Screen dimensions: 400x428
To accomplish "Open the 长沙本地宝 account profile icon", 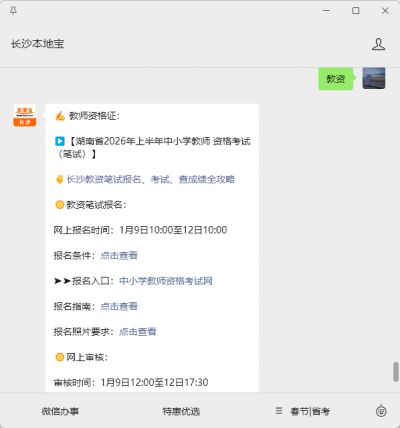I will 378,44.
